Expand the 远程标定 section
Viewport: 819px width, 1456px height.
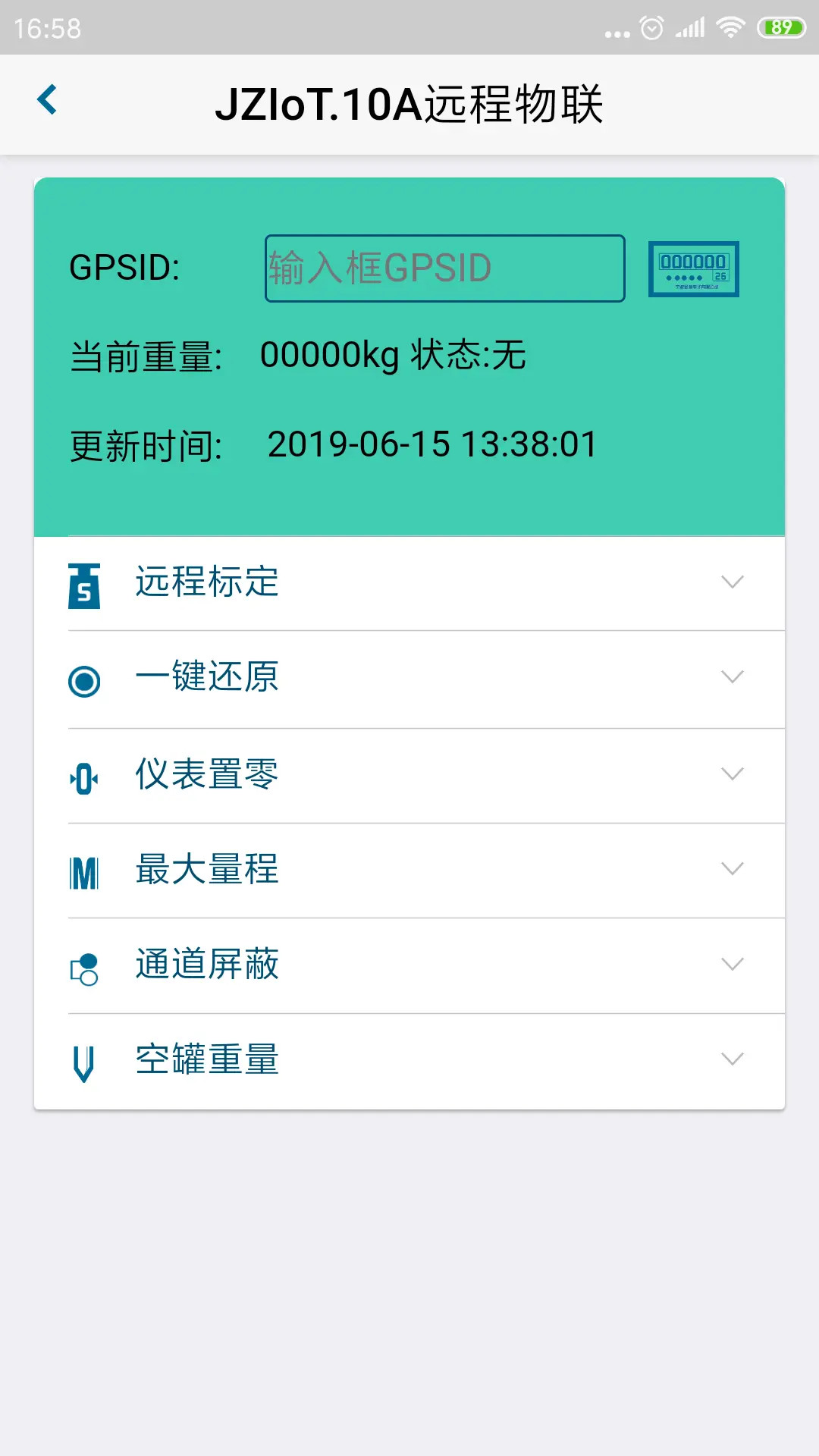click(732, 582)
